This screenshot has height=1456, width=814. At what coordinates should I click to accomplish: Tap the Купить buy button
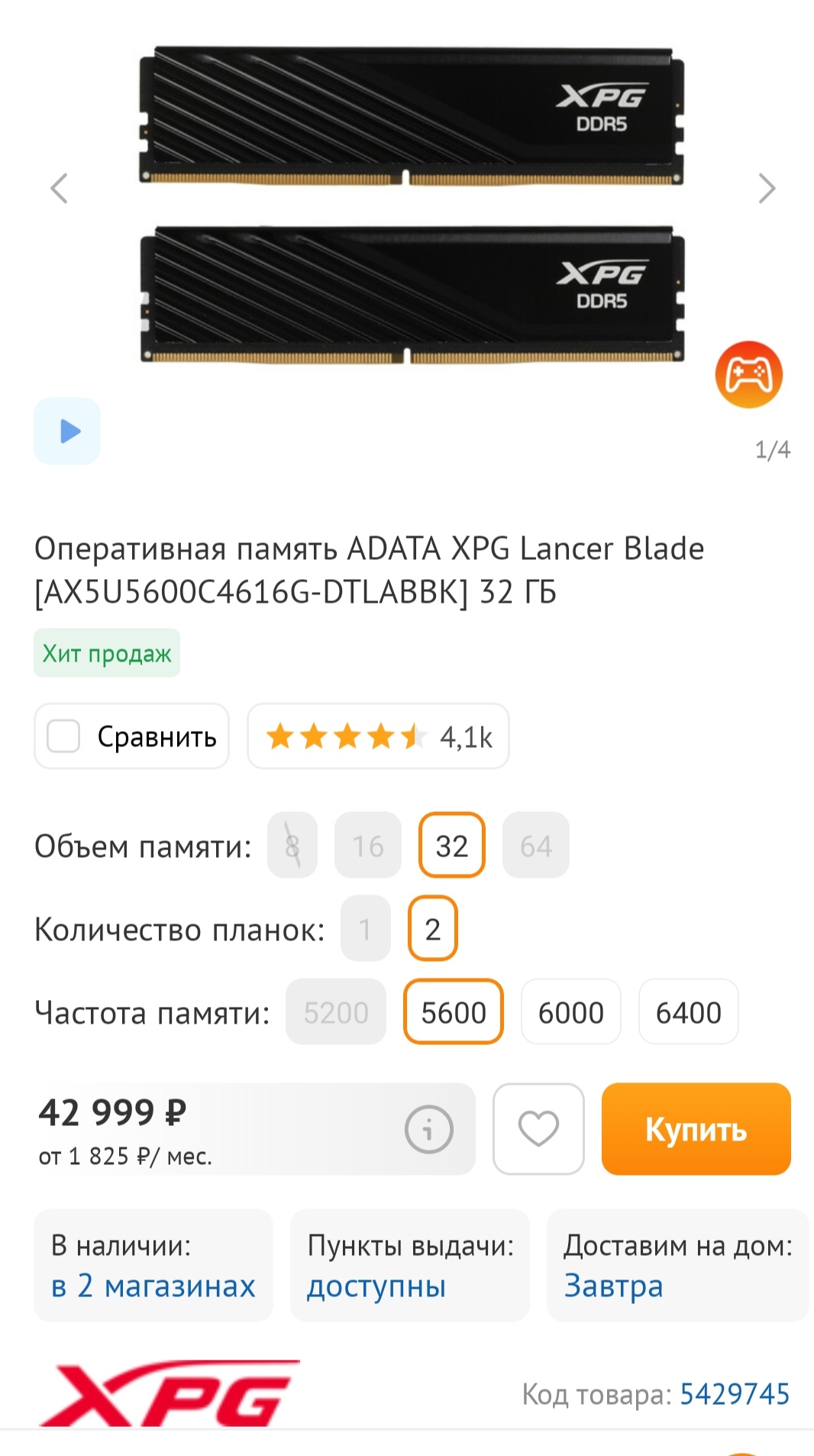click(x=696, y=1128)
